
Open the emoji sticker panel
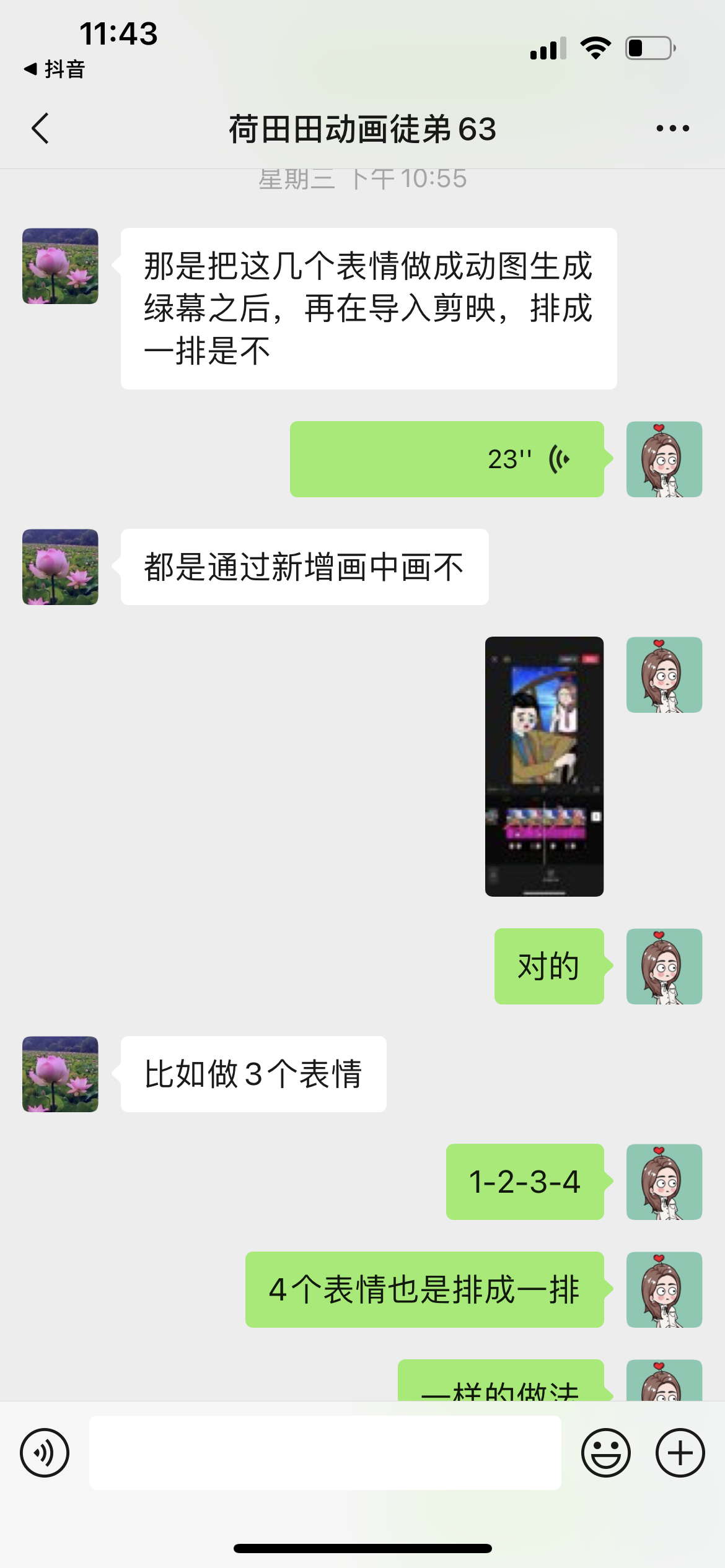point(606,1452)
